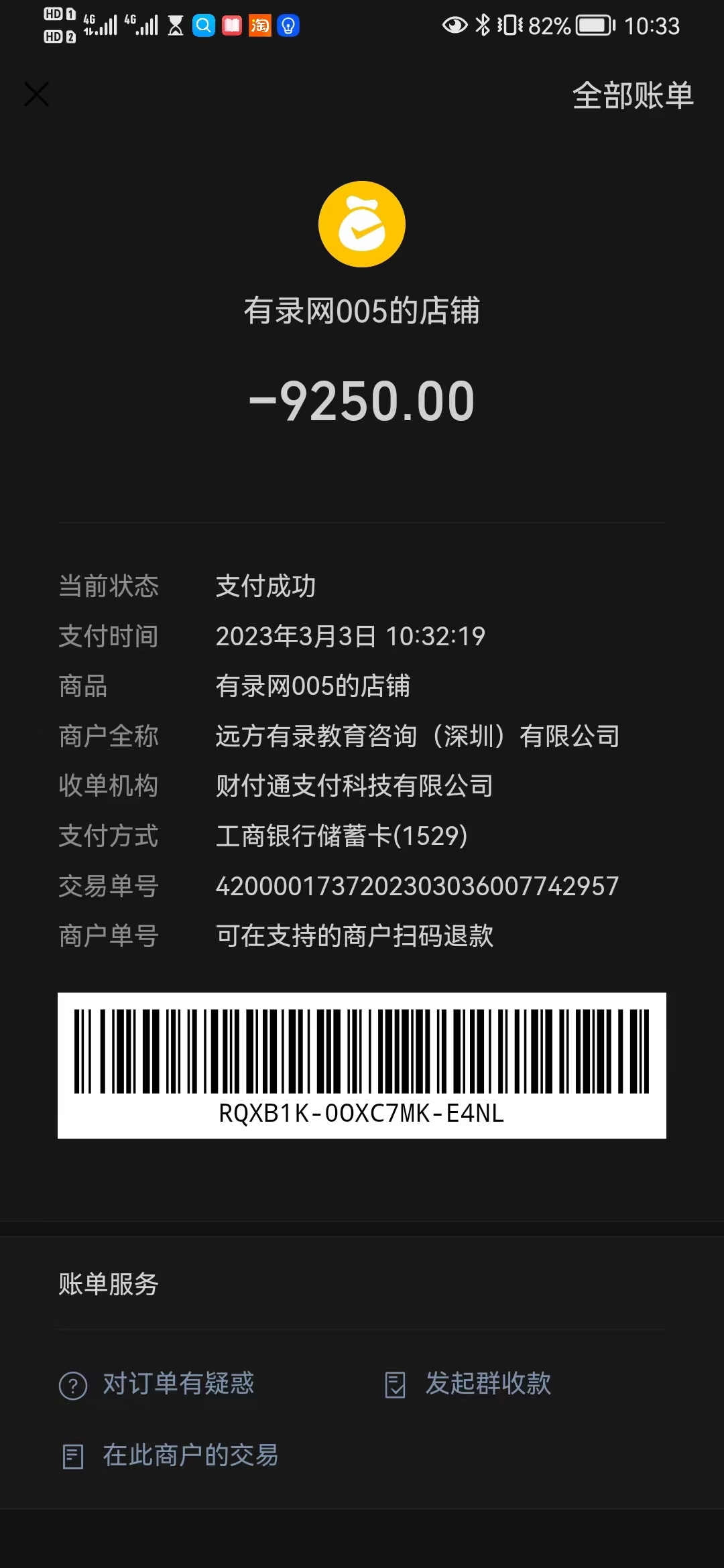The image size is (724, 1568).
Task: Close the payment detail page
Action: click(37, 94)
